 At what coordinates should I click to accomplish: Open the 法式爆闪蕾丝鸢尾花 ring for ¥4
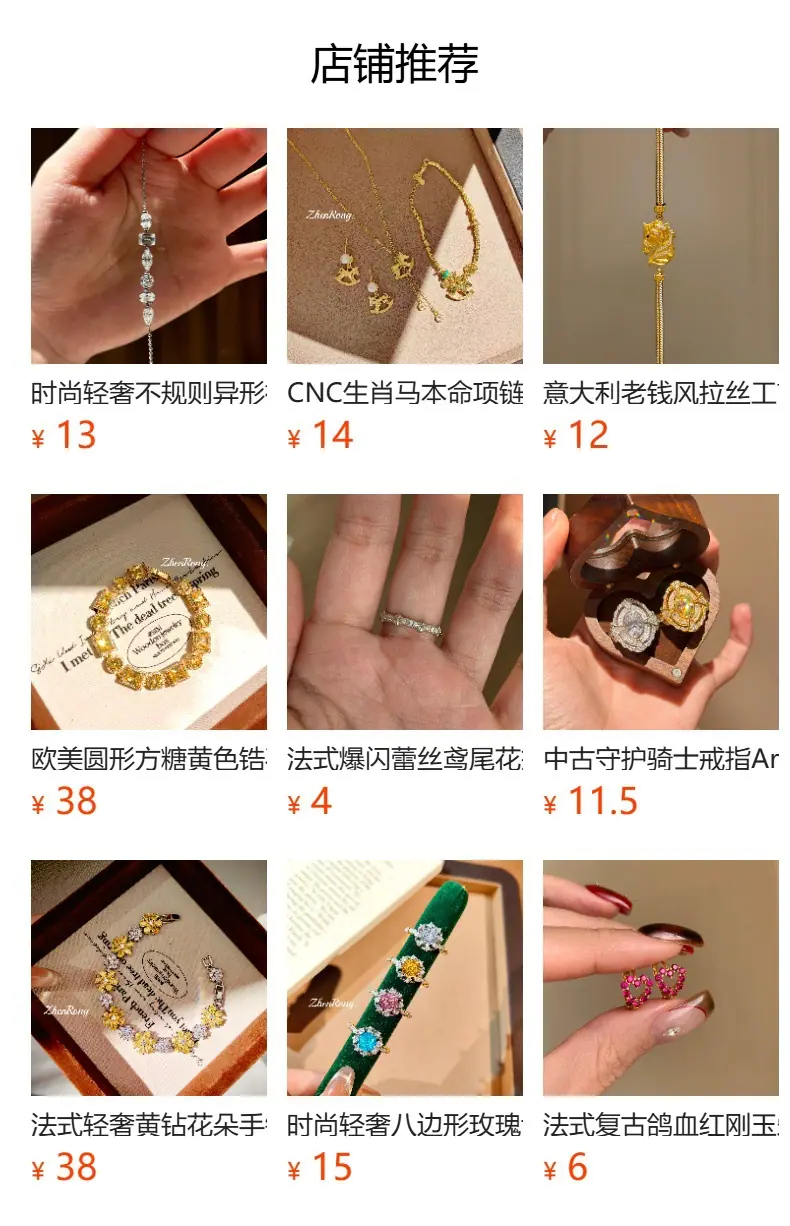click(x=405, y=656)
